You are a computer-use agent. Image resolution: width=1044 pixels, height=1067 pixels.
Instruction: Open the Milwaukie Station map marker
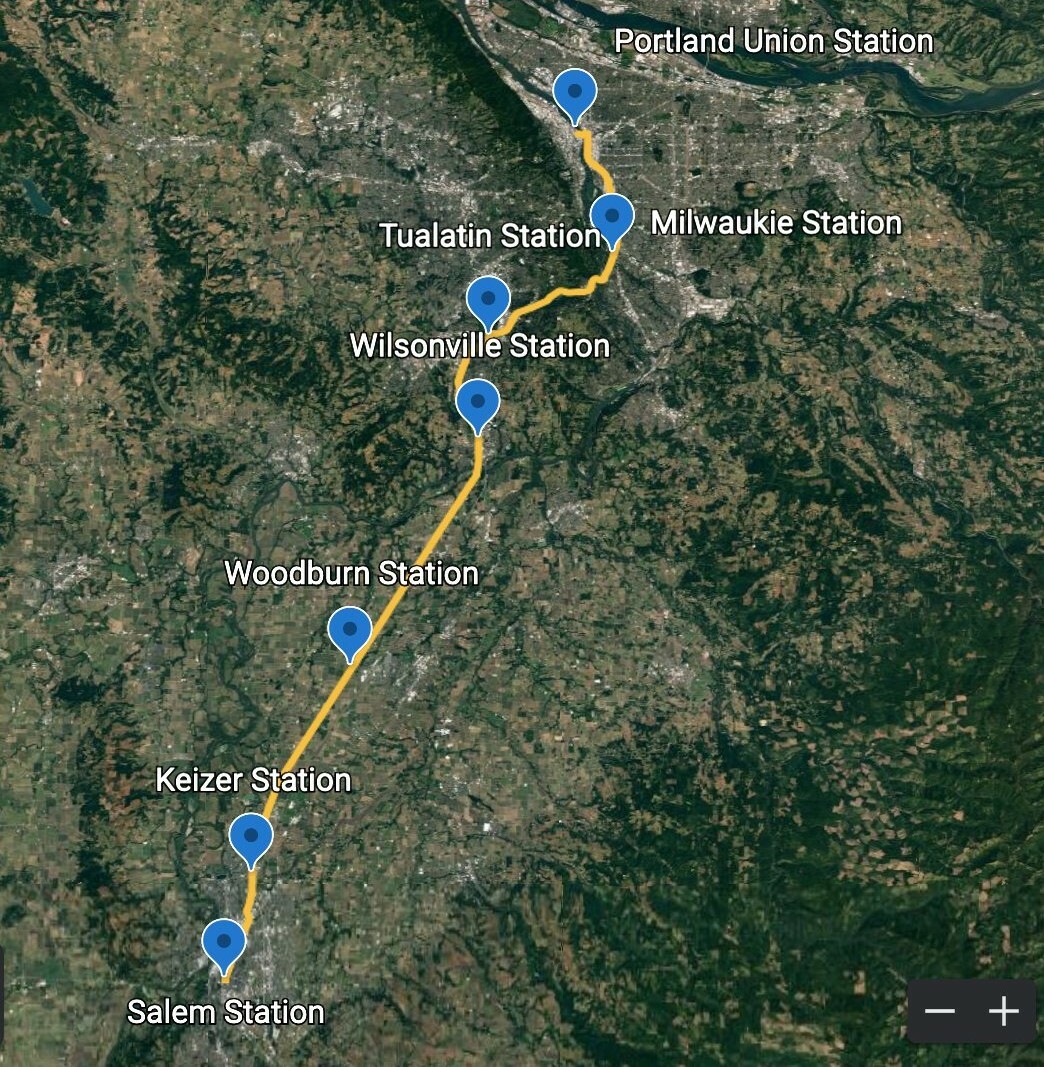pyautogui.click(x=612, y=217)
